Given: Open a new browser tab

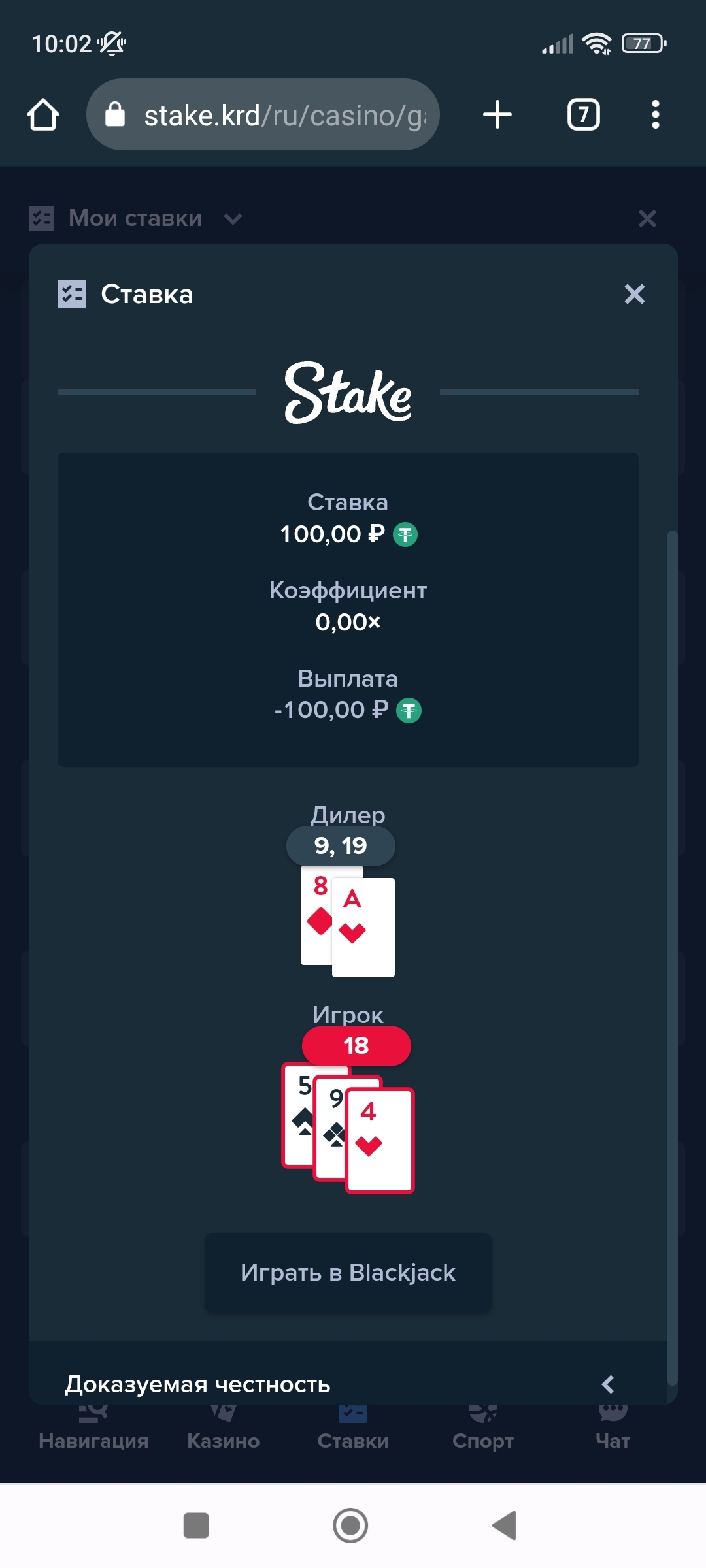Looking at the screenshot, I should (x=497, y=115).
